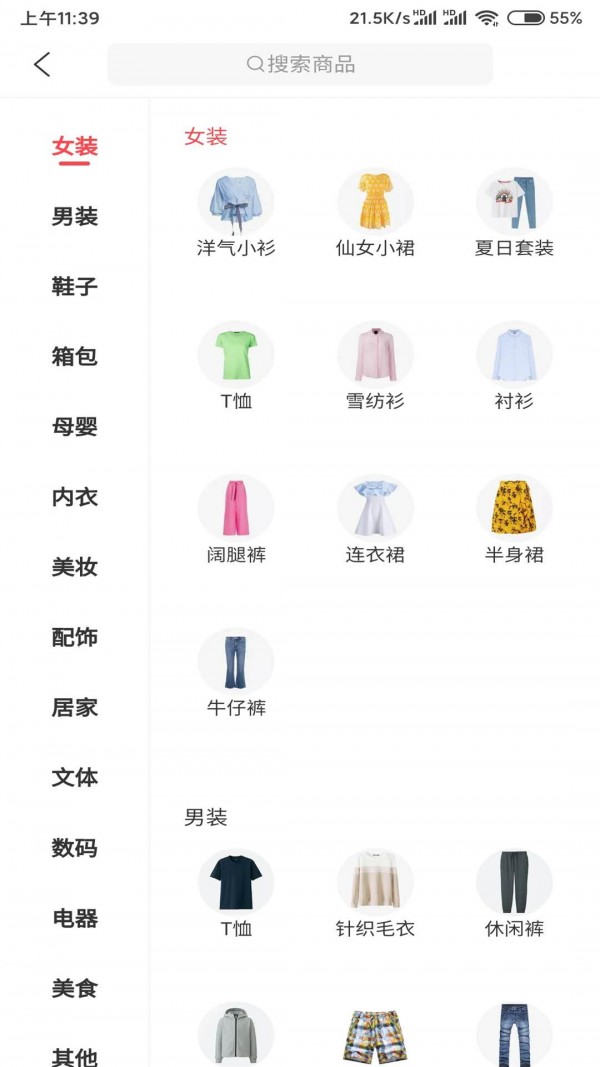This screenshot has width=600, height=1067.
Task: Switch to the 鞋子 category
Action: [75, 287]
